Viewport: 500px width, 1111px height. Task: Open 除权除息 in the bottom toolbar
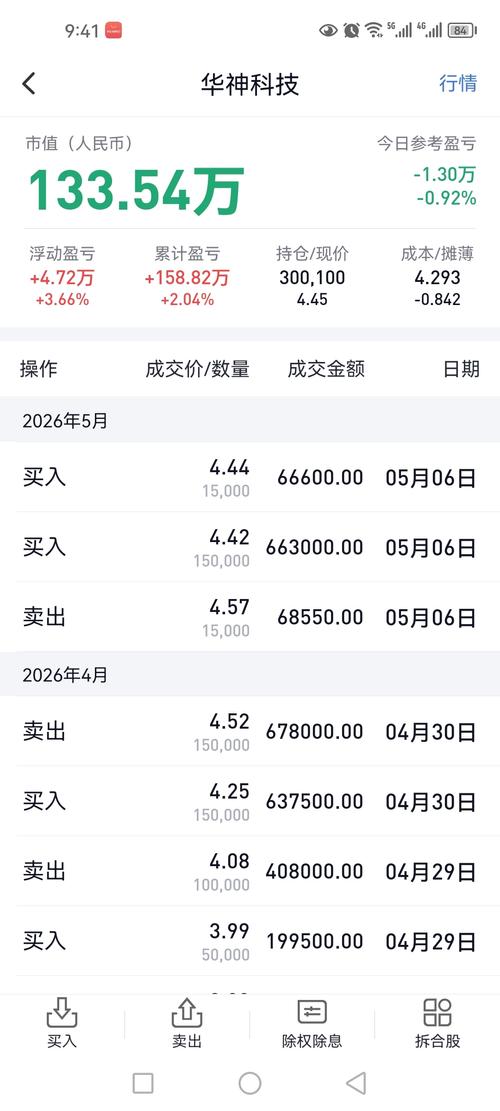tap(312, 1022)
